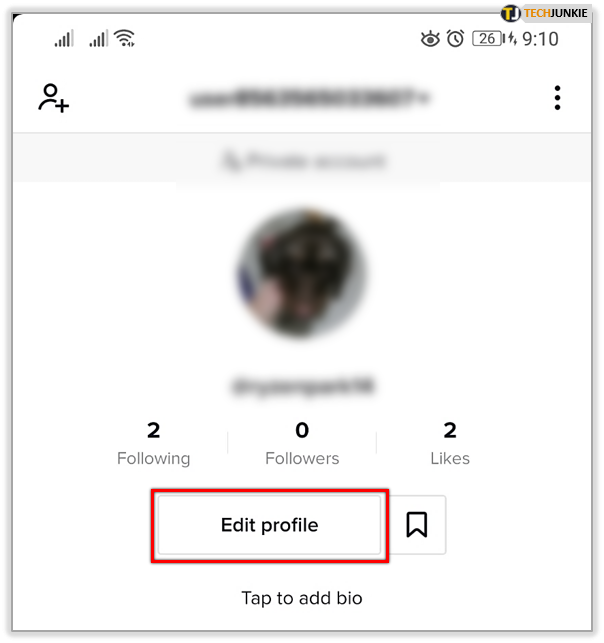Tap the profile picture
604x643 pixels.
pyautogui.click(x=301, y=272)
